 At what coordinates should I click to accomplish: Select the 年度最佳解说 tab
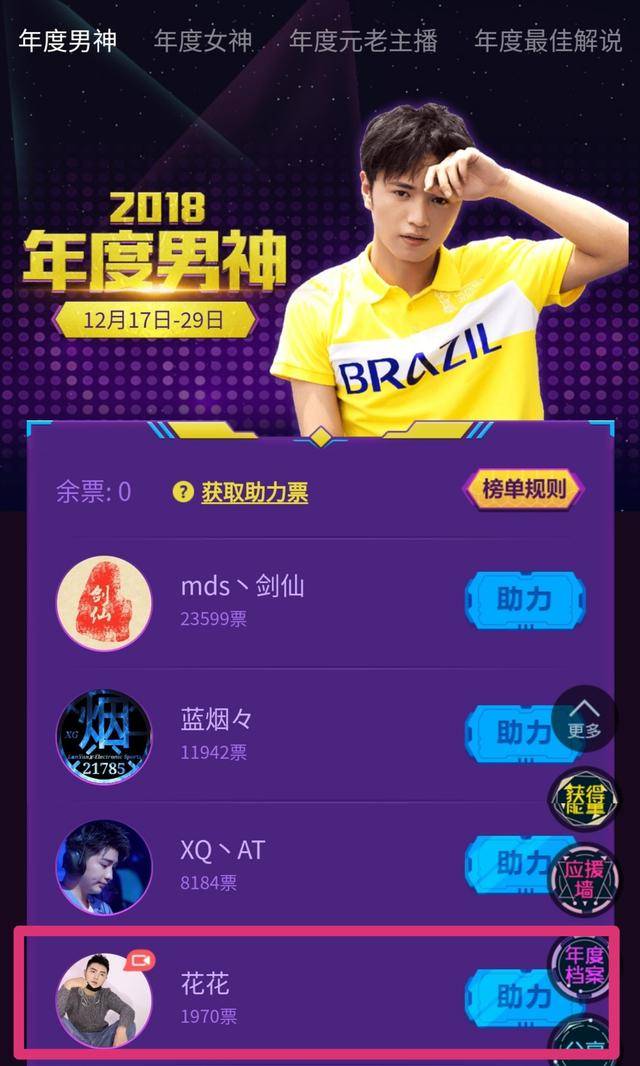[x=548, y=41]
